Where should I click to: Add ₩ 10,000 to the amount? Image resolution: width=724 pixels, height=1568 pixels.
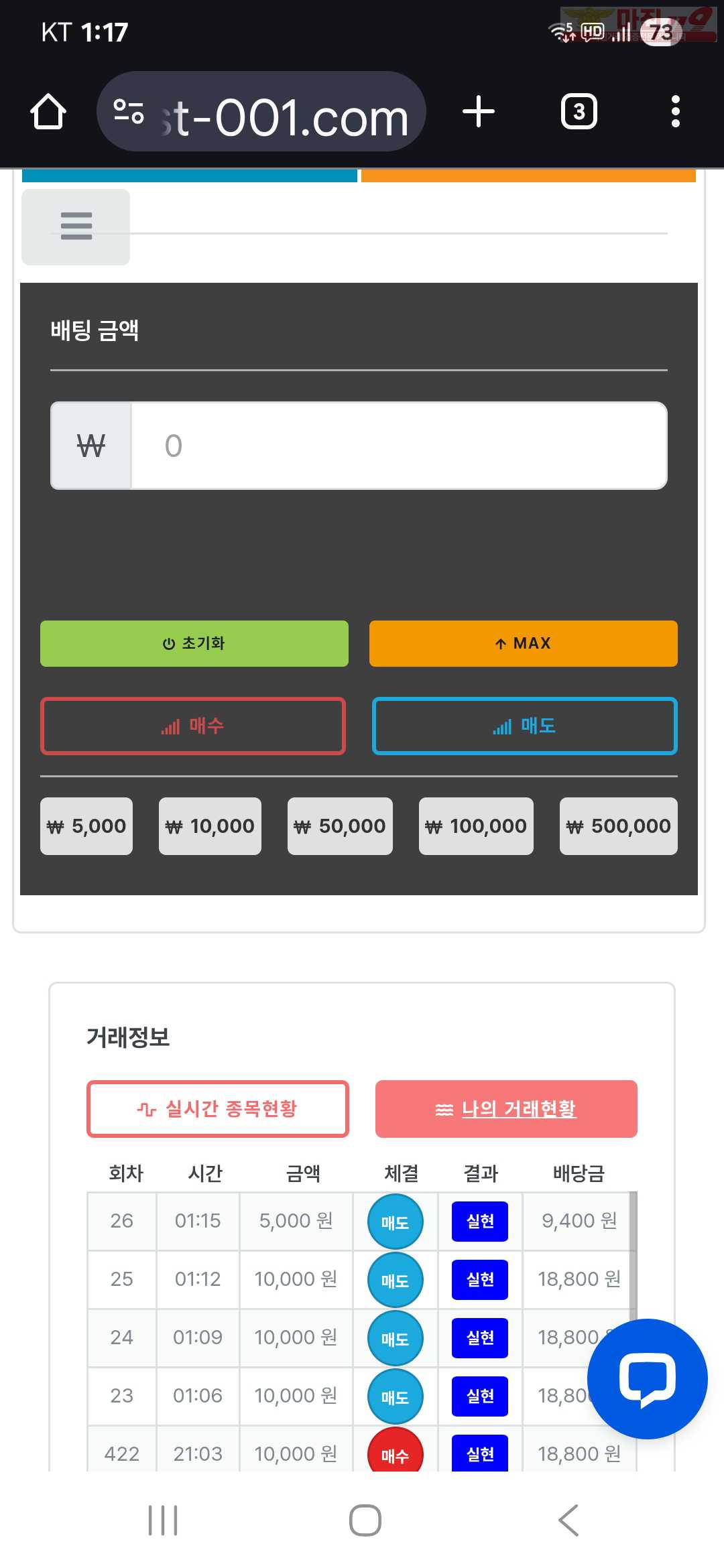point(210,826)
